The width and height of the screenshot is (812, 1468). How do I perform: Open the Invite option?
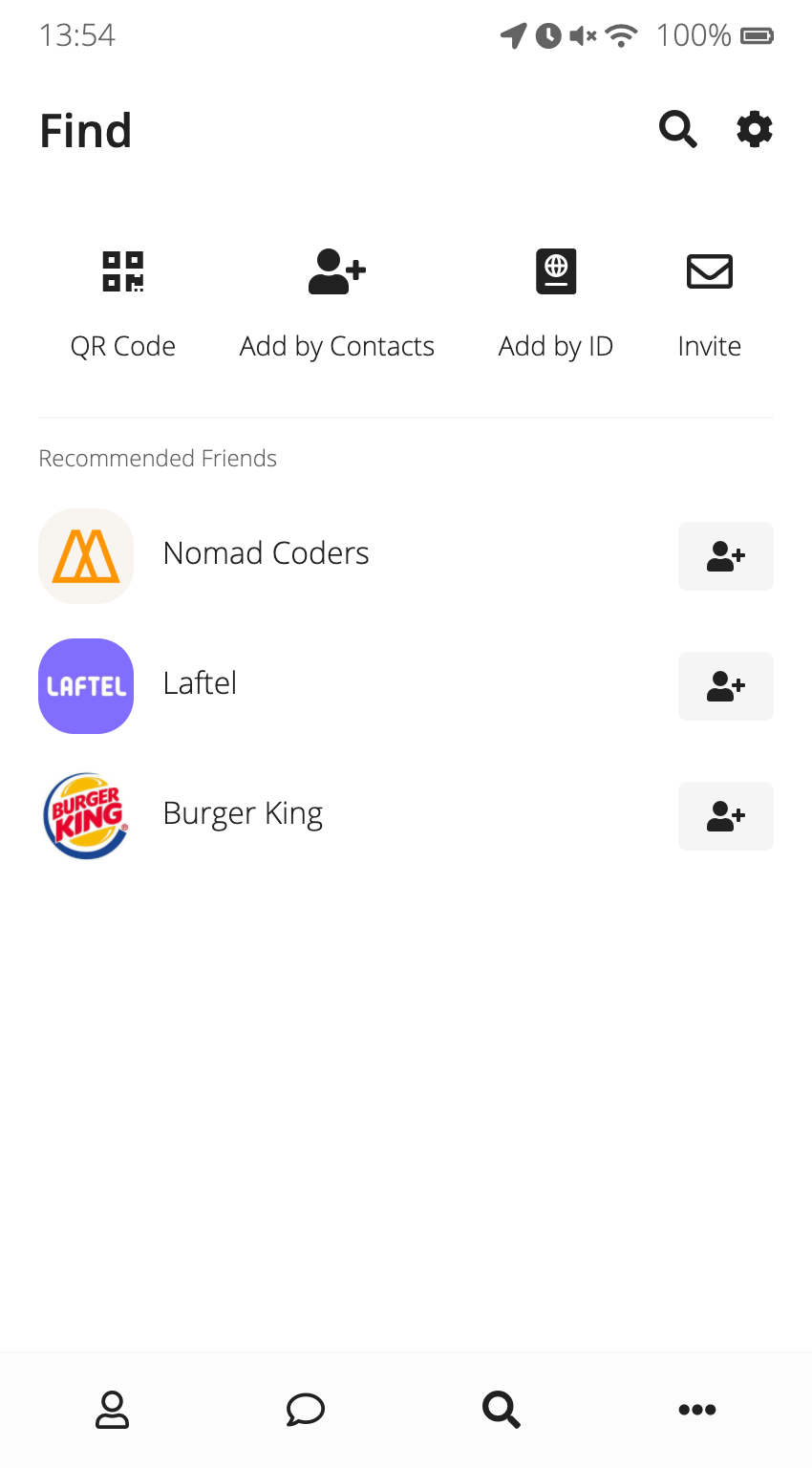[x=709, y=296]
